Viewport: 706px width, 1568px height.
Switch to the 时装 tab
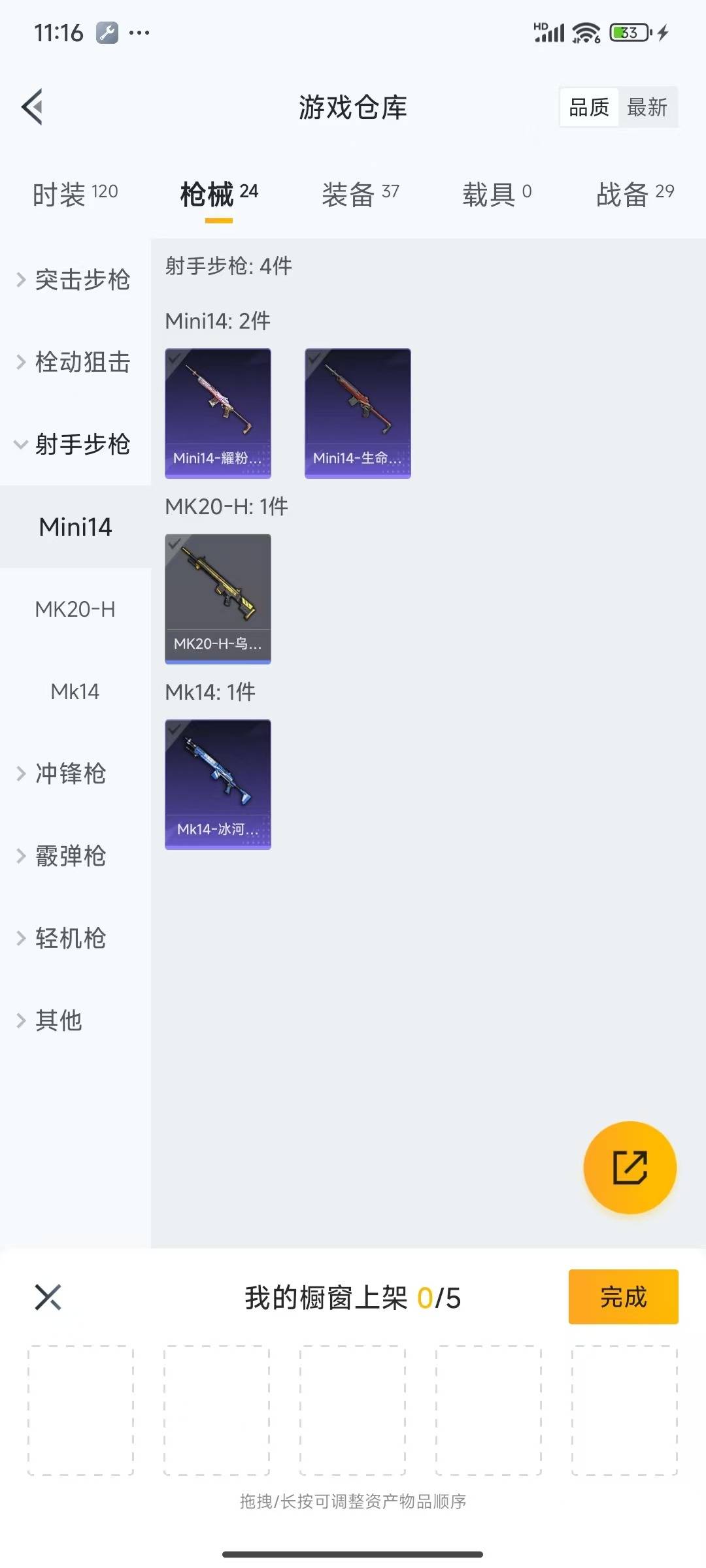[75, 194]
